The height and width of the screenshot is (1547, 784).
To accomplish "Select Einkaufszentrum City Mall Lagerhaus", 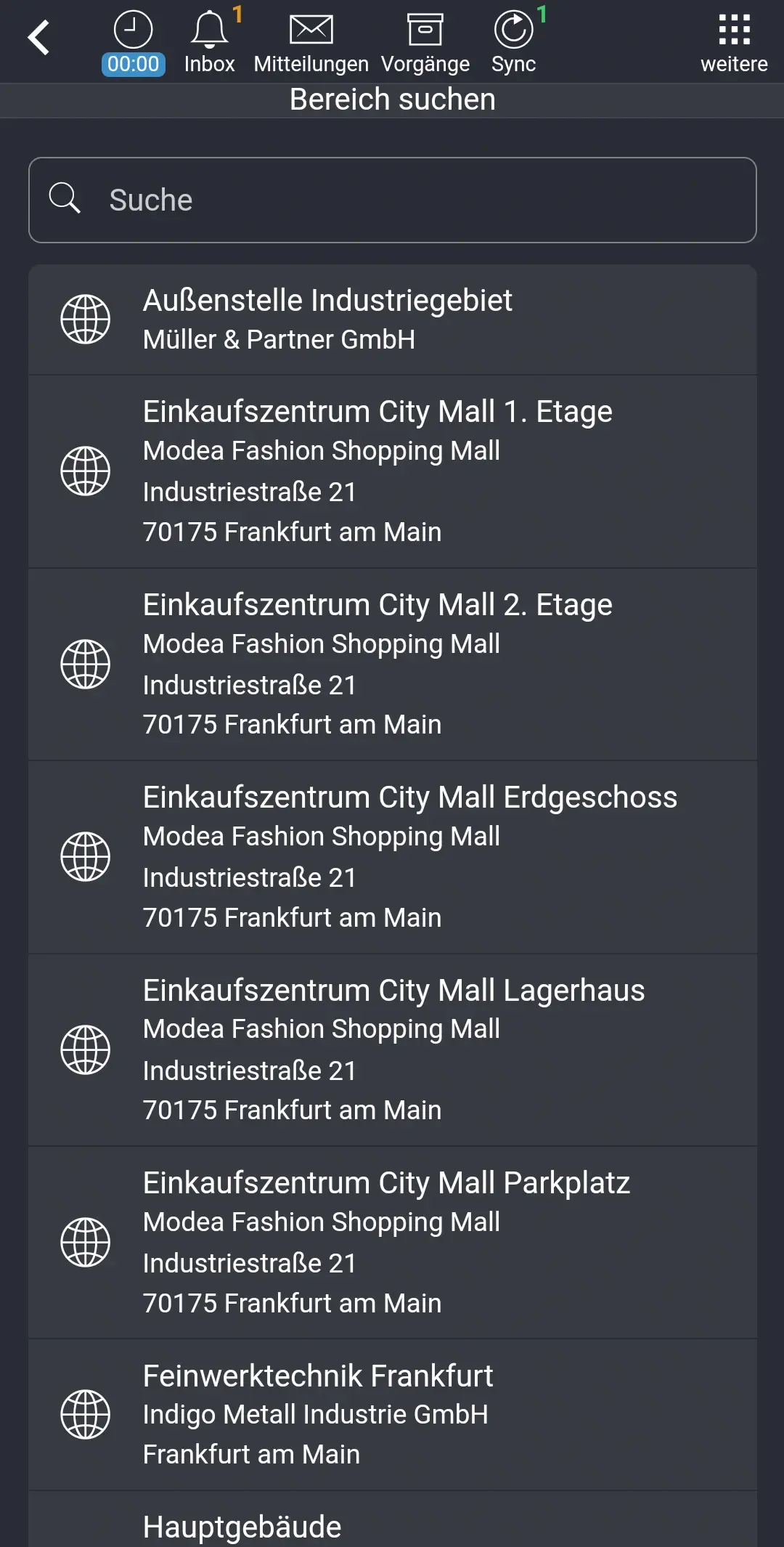I will click(392, 1049).
